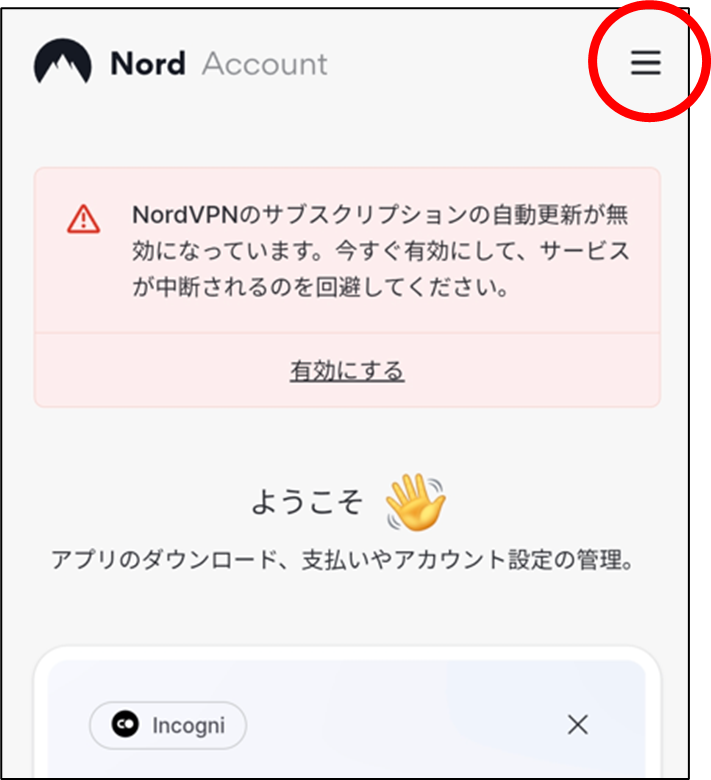Dismiss the Incogni card
The width and height of the screenshot is (711, 780).
(x=577, y=725)
